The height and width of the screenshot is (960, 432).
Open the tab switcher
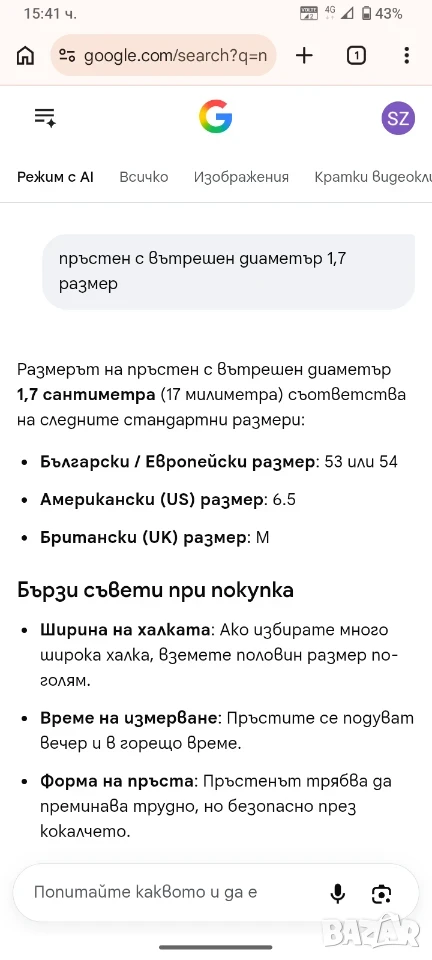356,56
